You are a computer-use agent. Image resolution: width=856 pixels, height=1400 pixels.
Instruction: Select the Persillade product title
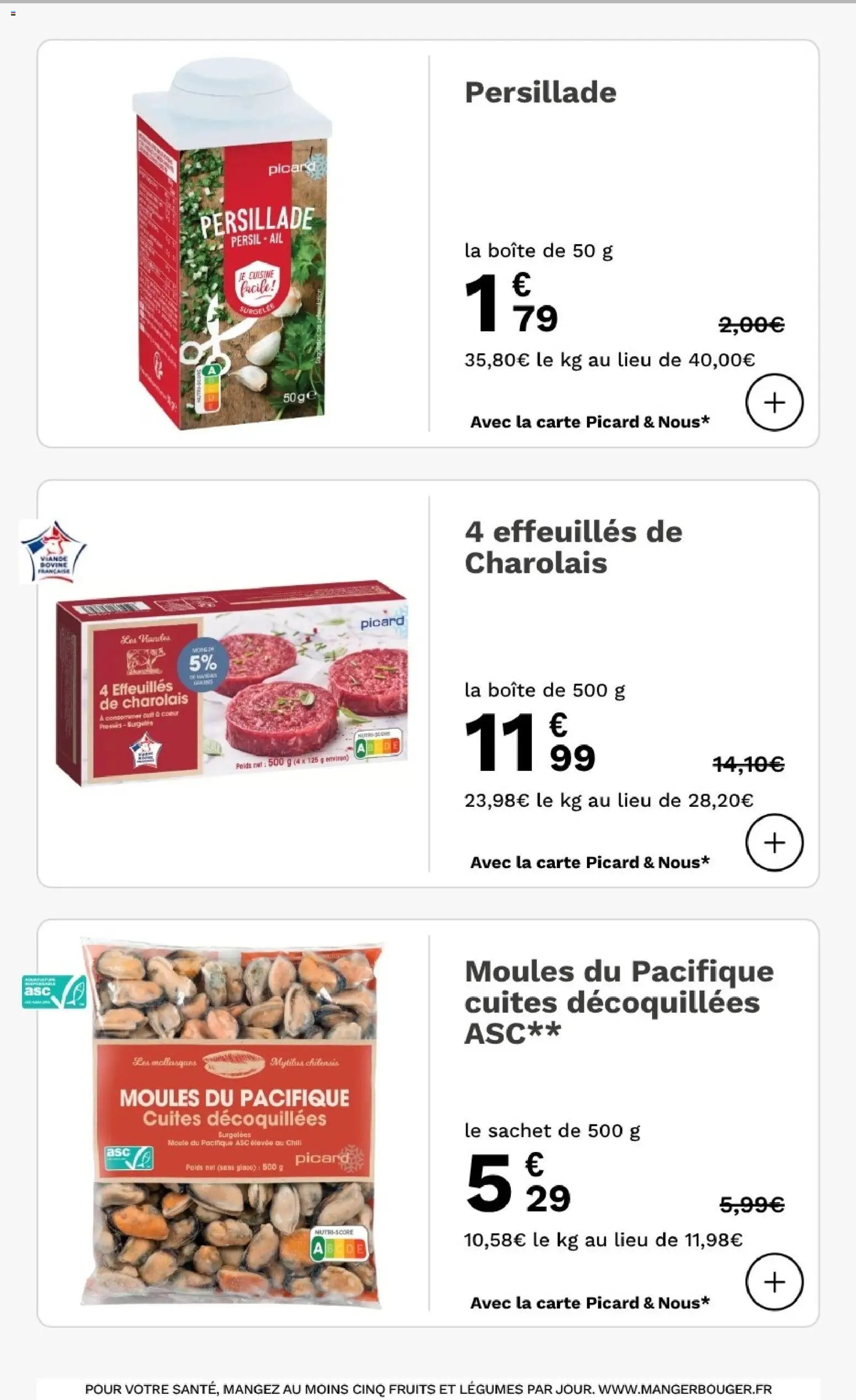(538, 92)
